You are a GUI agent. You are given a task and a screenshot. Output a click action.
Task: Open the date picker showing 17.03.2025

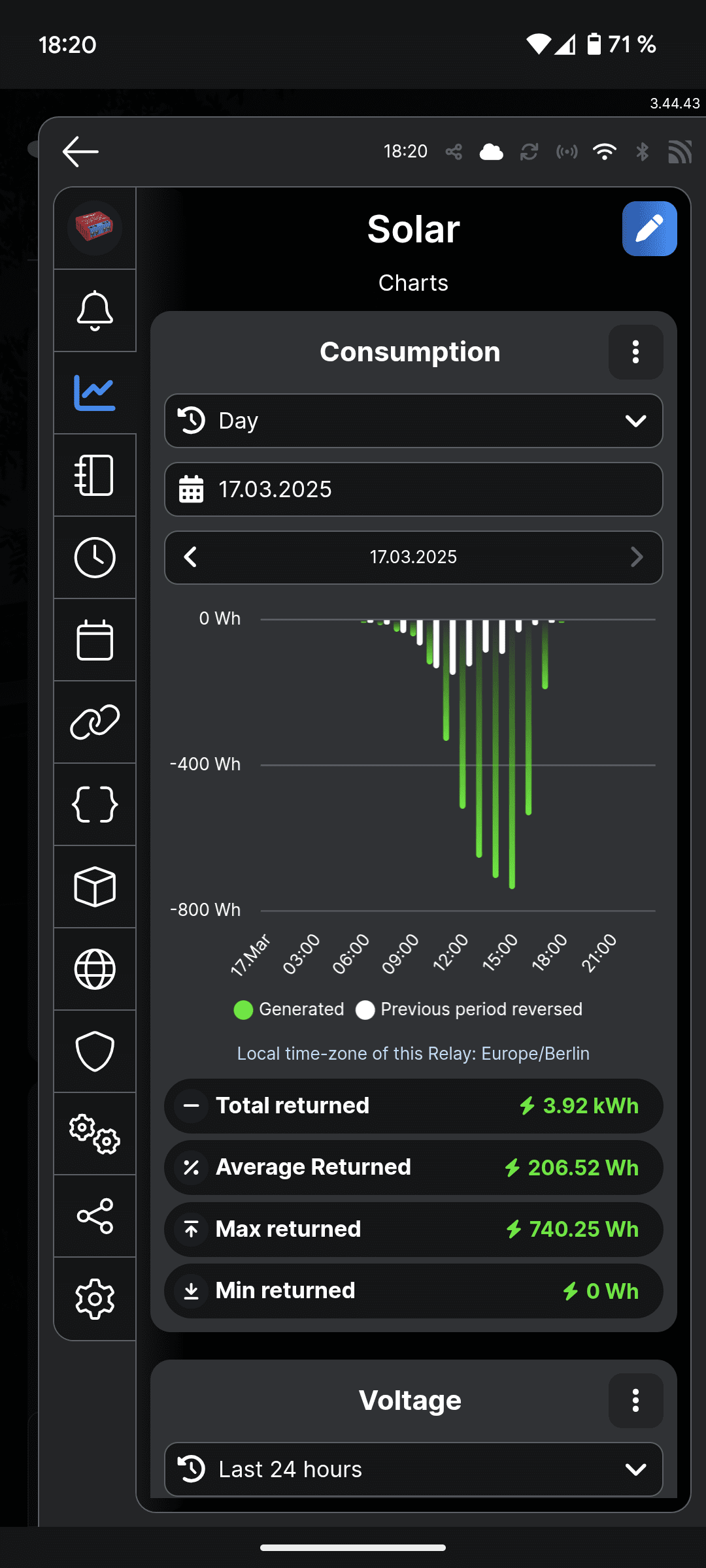click(x=413, y=489)
